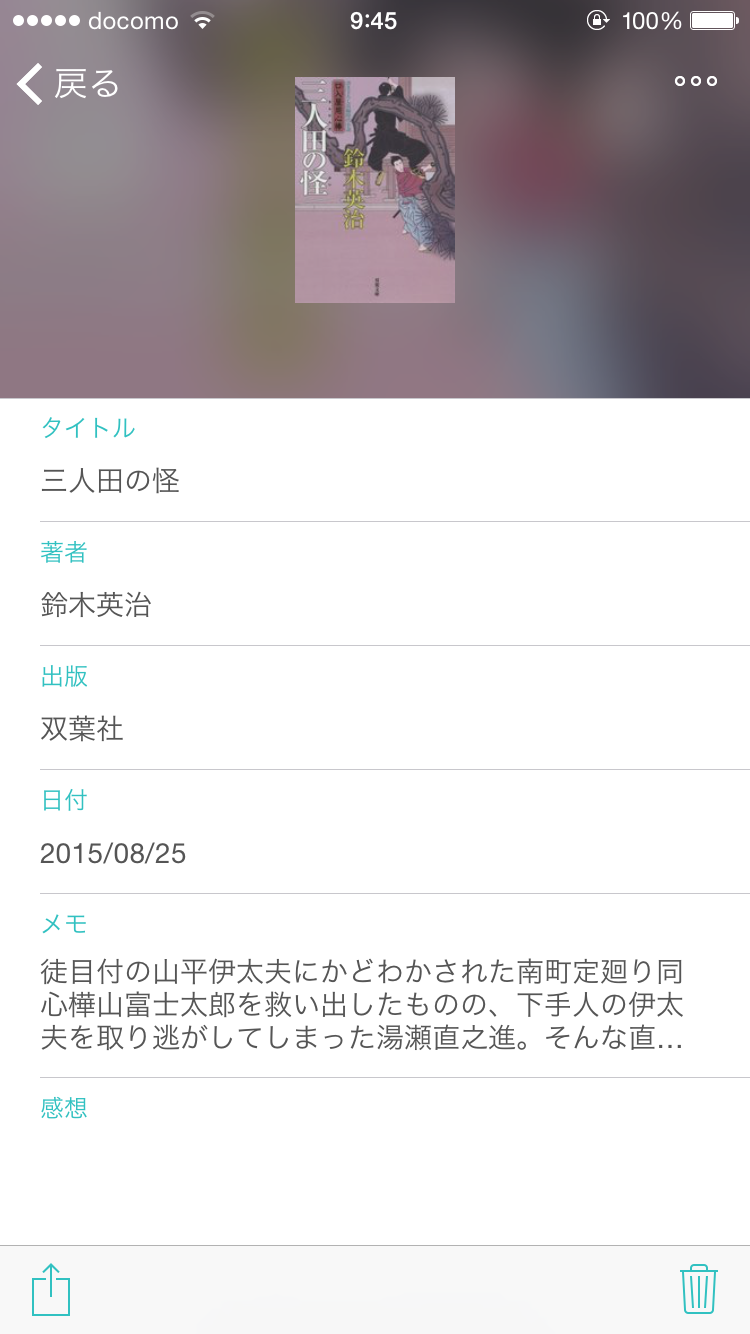Open the three-dot overflow menu
Viewport: 750px width, 1334px height.
[696, 82]
